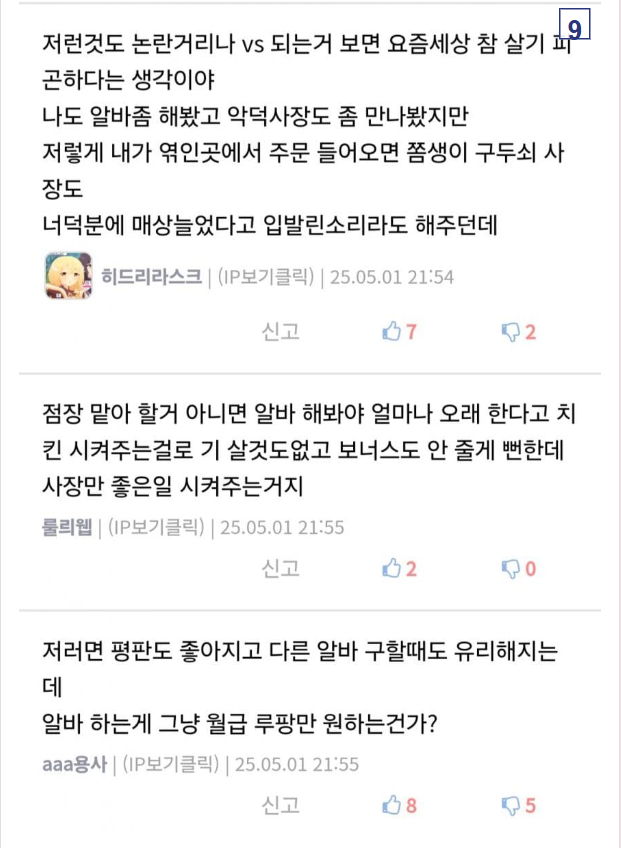Give a thumbs up to aaa용사's comment
621x848 pixels.
point(399,805)
